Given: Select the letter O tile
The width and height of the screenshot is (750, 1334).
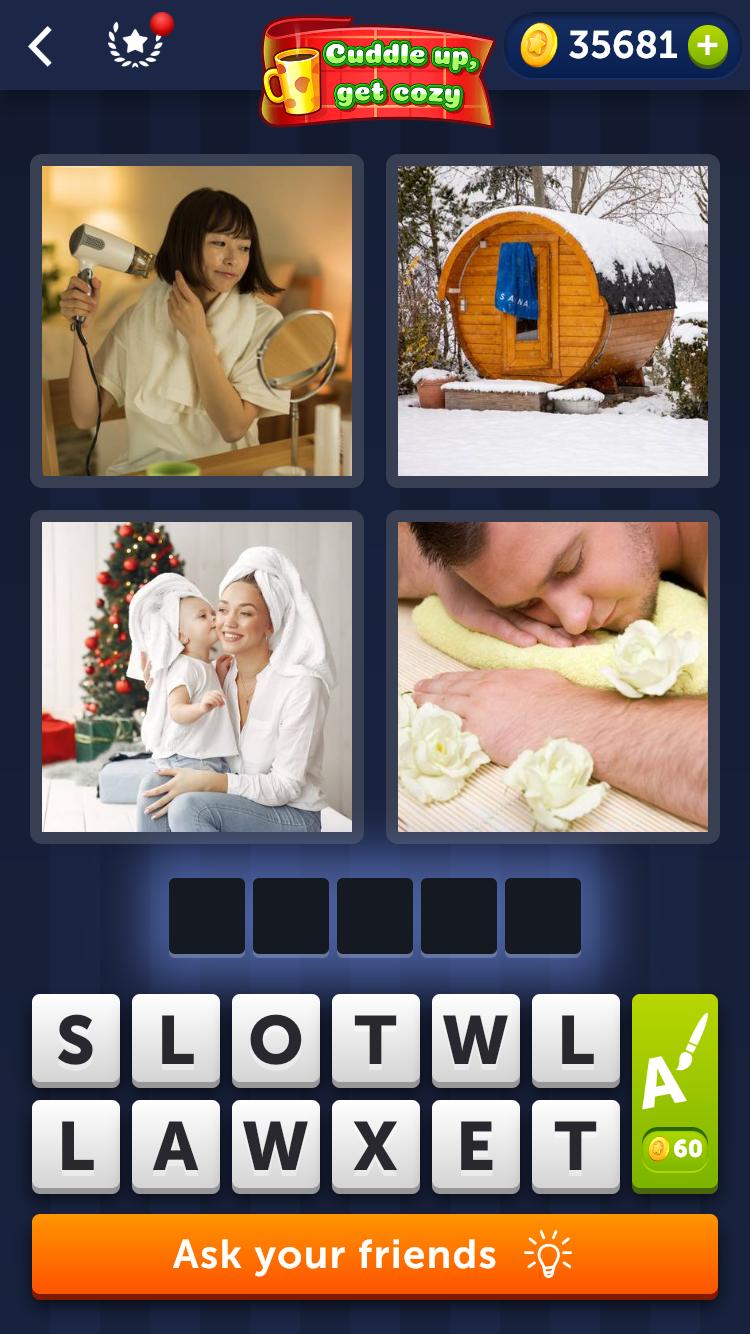Looking at the screenshot, I should pos(276,1040).
